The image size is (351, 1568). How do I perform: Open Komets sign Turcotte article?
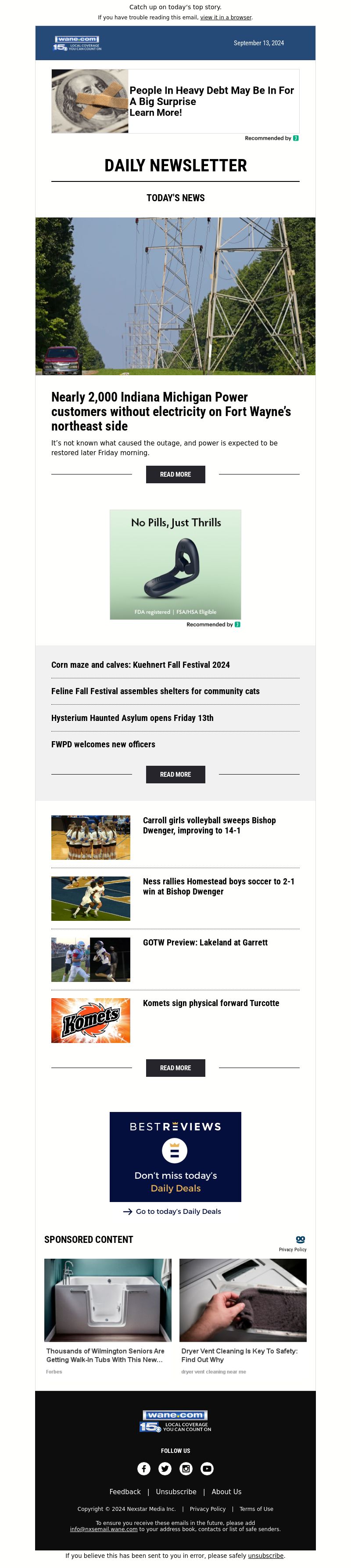211,1003
